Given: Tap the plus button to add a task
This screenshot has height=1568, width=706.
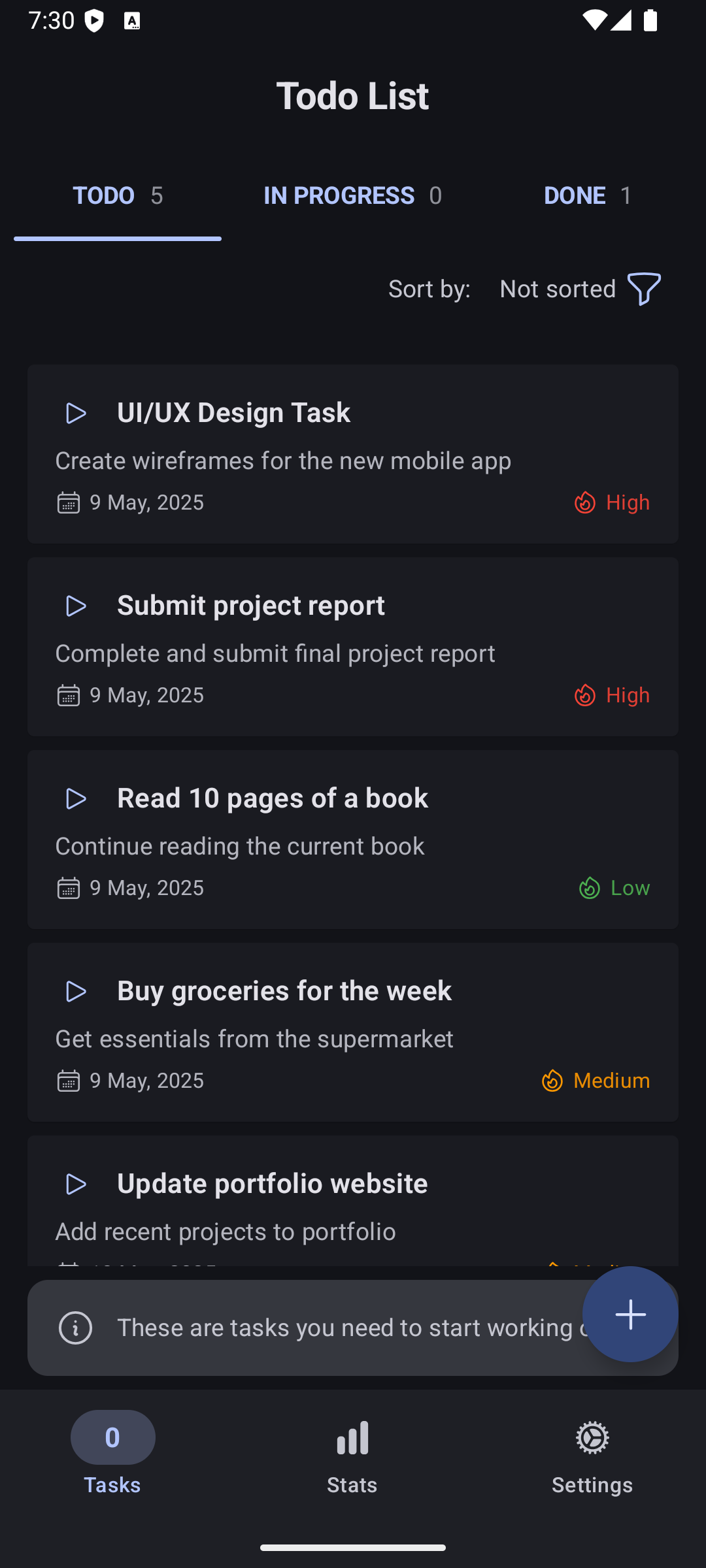Looking at the screenshot, I should pos(630,1315).
